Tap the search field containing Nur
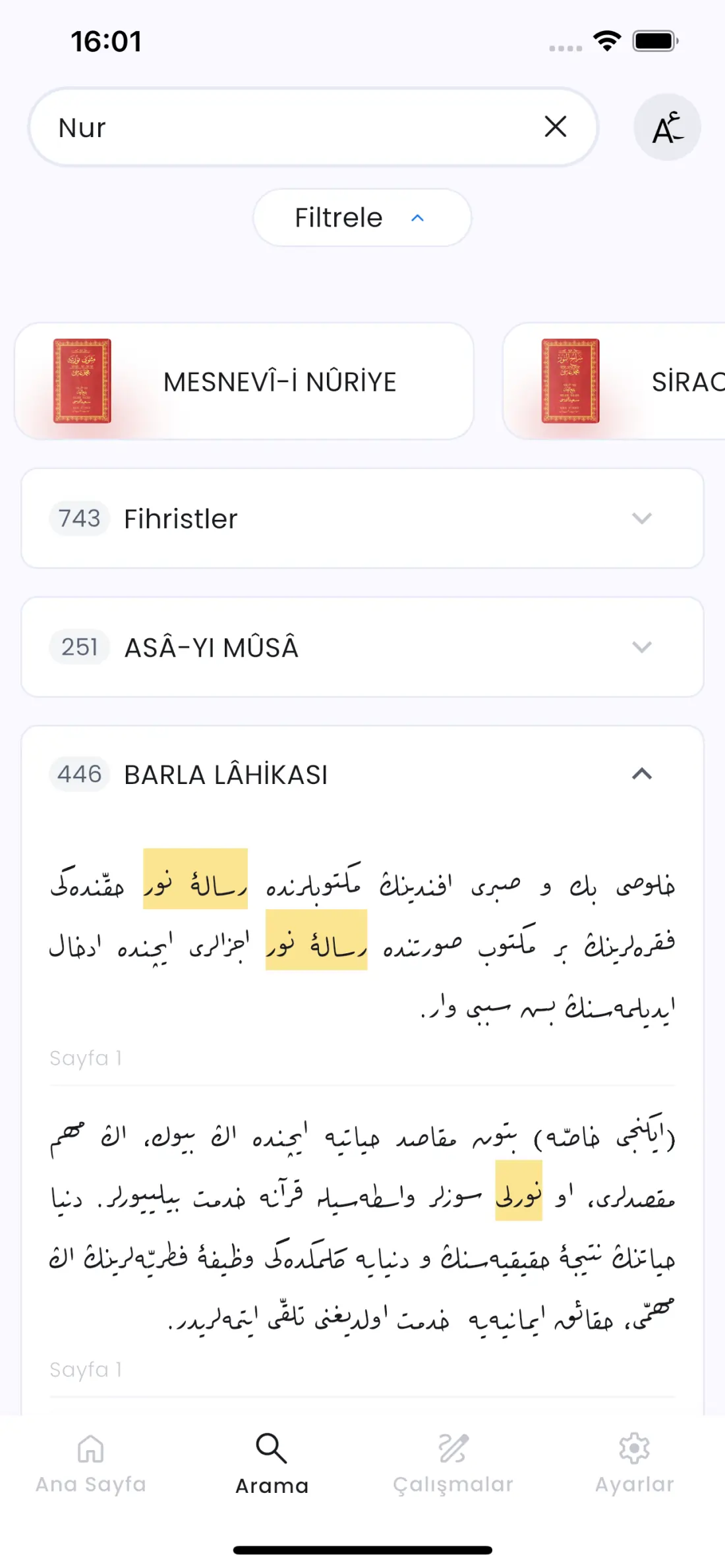725x1568 pixels. [x=290, y=127]
